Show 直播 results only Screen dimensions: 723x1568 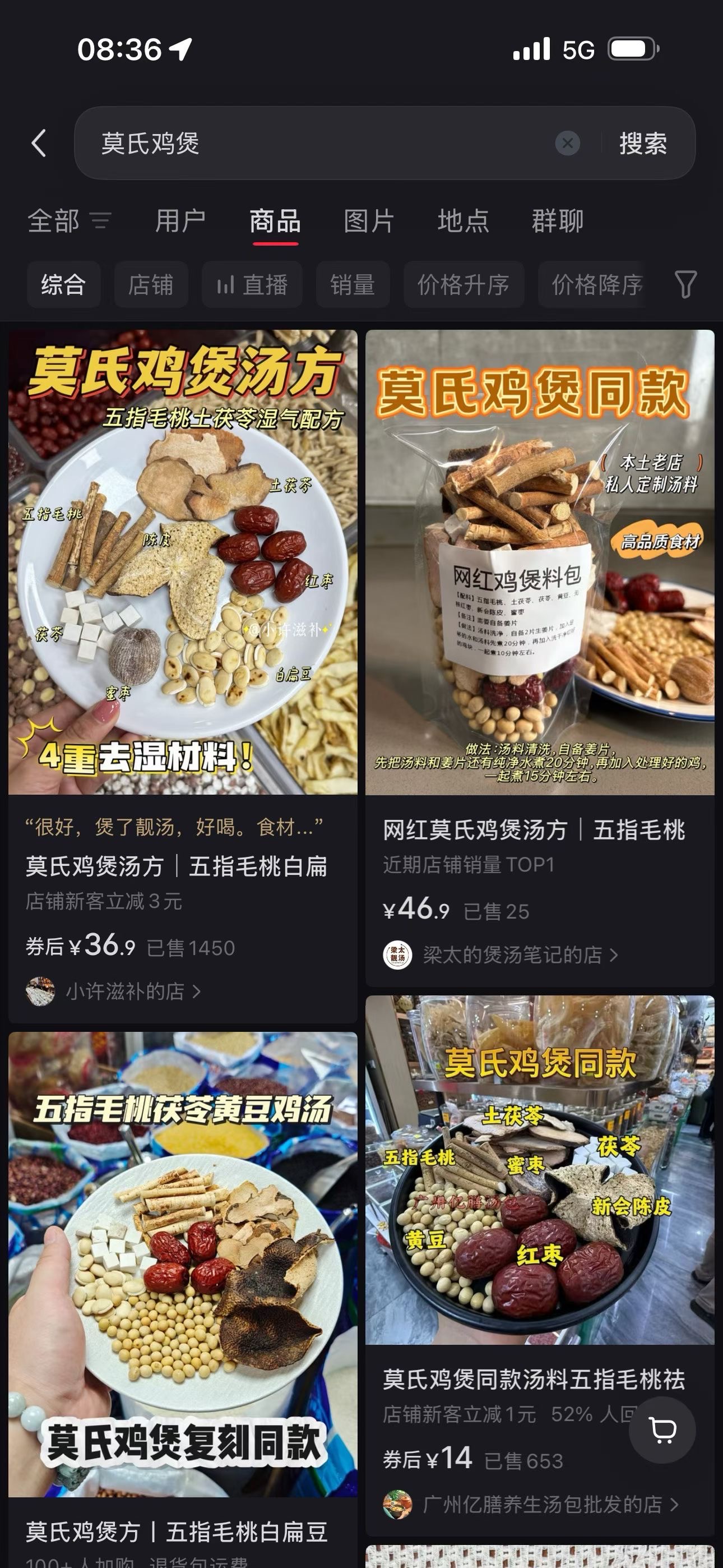pos(252,285)
